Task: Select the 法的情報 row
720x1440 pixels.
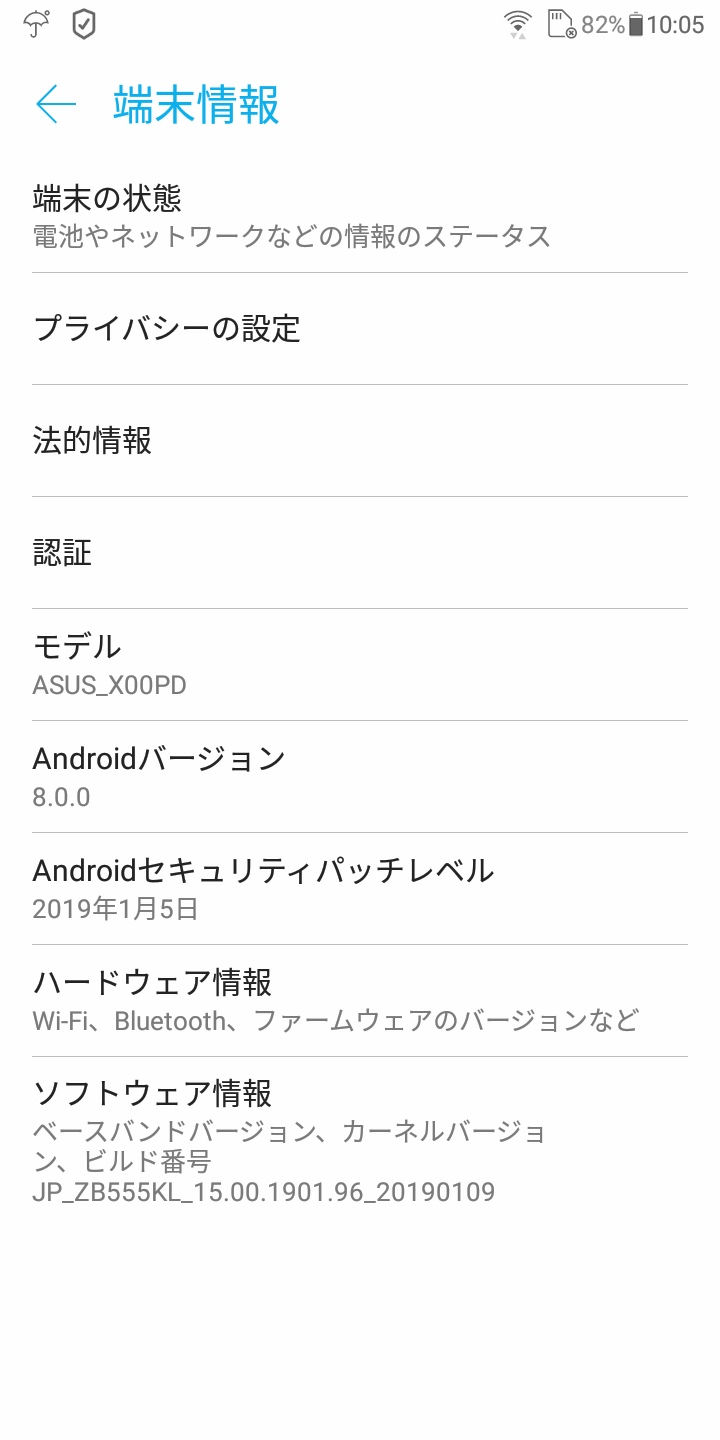Action: [x=360, y=440]
